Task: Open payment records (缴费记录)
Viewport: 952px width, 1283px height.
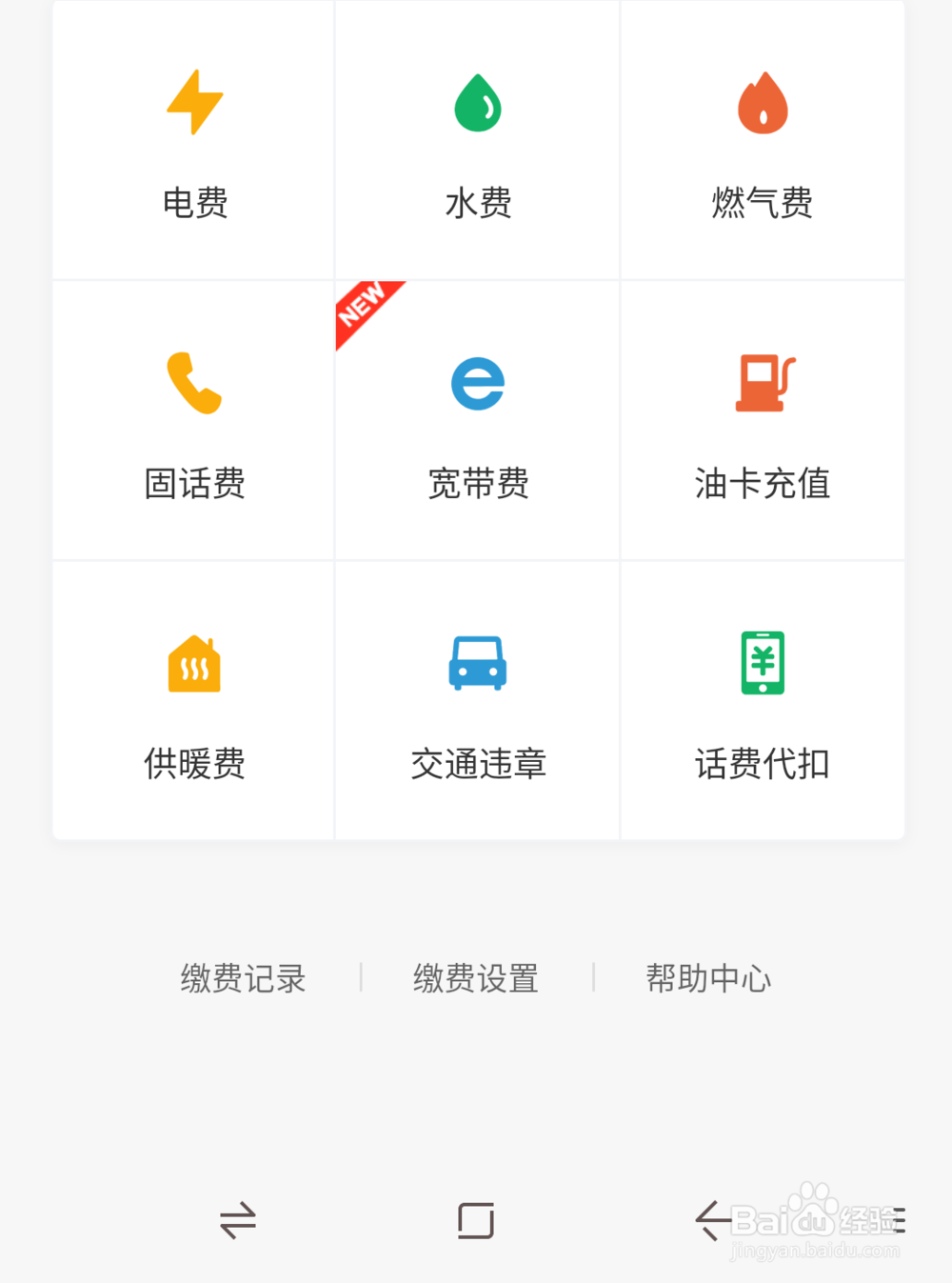Action: coord(243,978)
